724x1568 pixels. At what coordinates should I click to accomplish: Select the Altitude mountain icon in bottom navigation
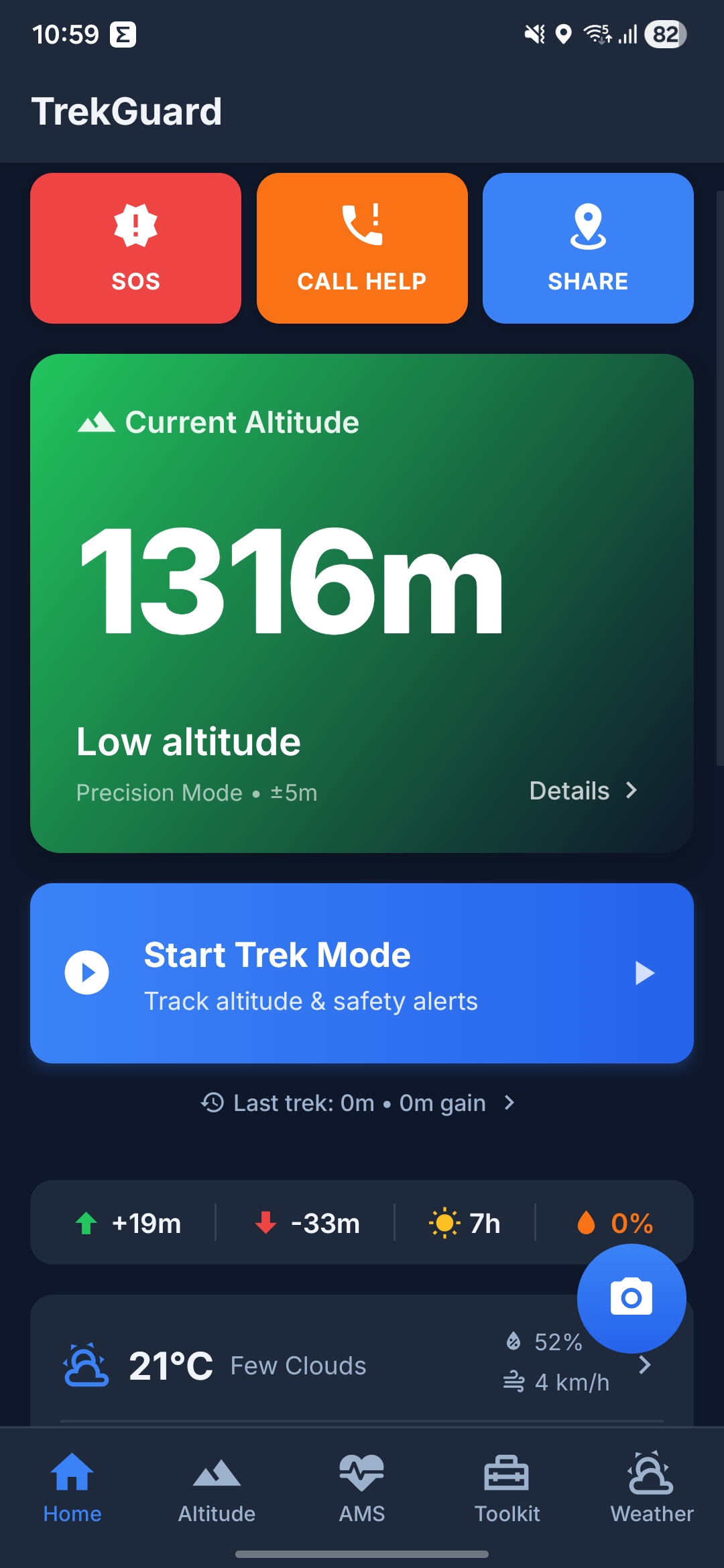[x=216, y=1474]
